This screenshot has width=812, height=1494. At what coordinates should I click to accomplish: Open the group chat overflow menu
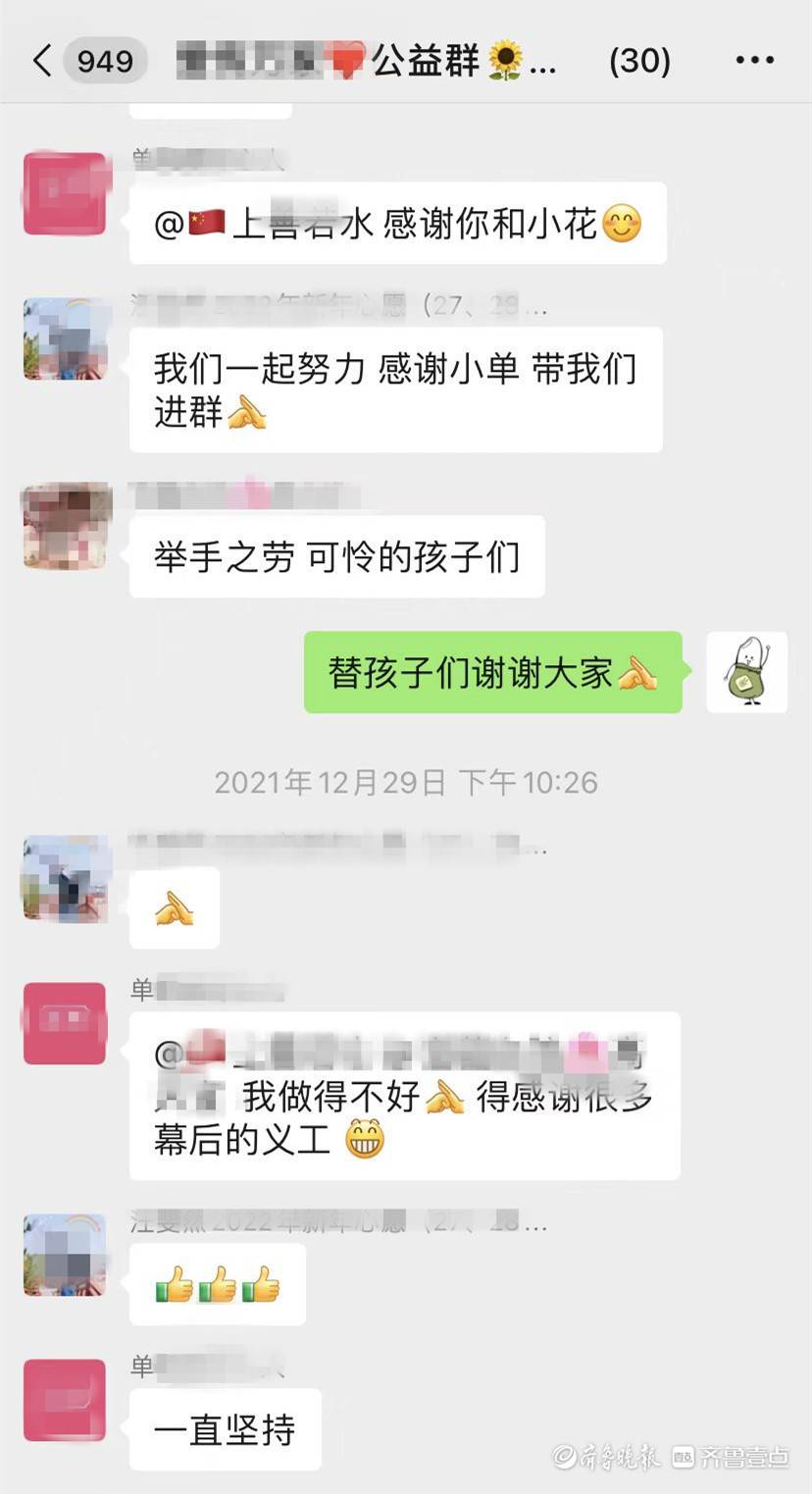754,61
